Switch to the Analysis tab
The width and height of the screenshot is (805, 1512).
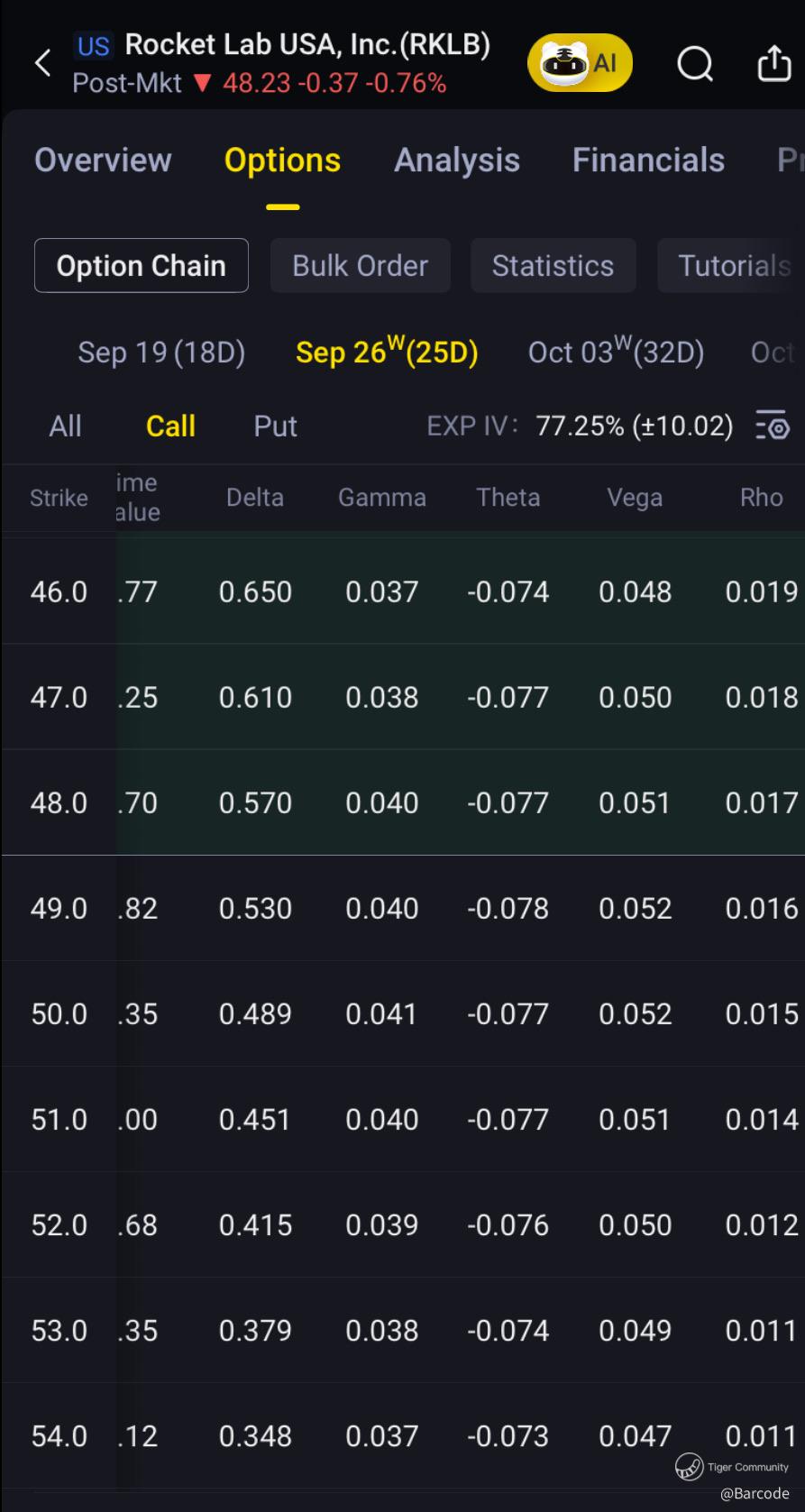click(457, 160)
